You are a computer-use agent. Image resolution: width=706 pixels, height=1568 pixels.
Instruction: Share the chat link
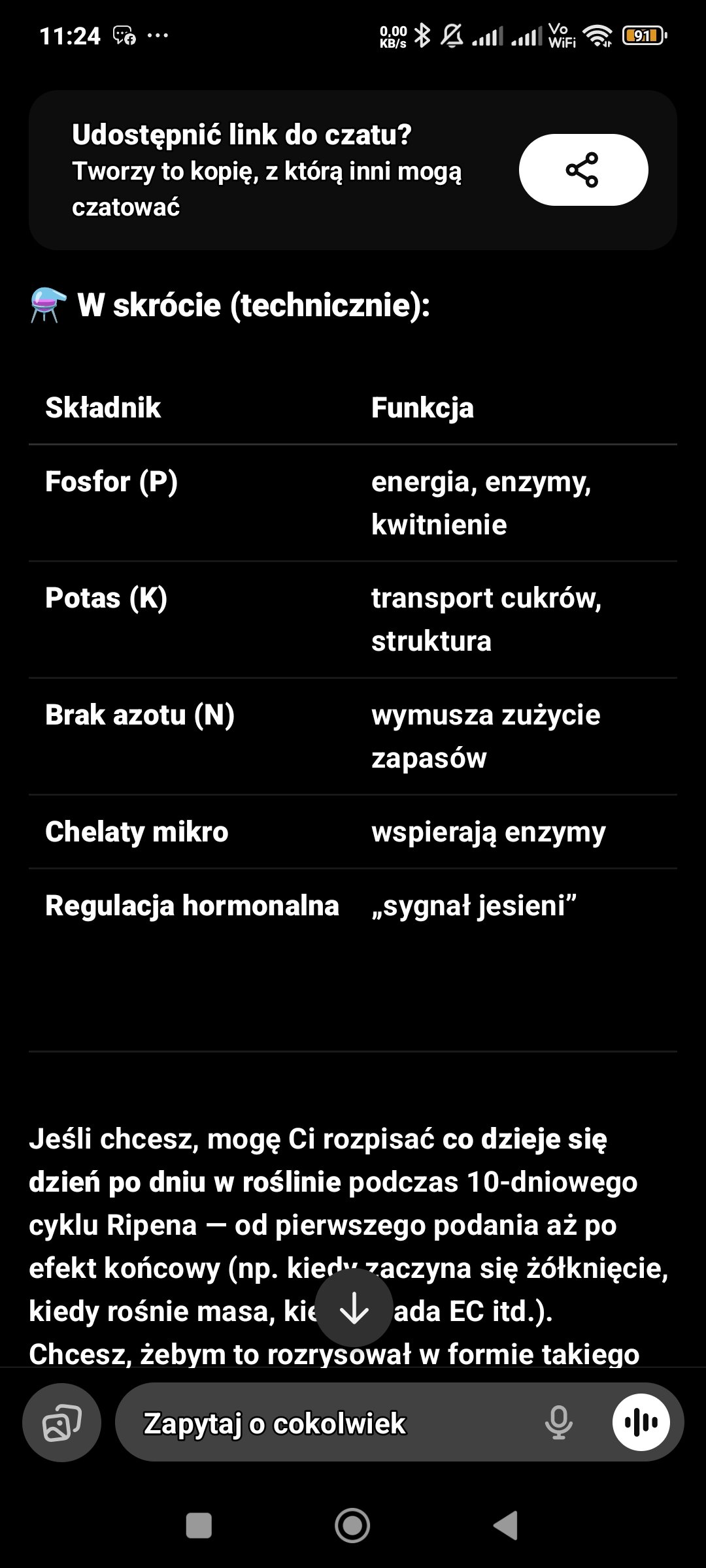tap(583, 170)
